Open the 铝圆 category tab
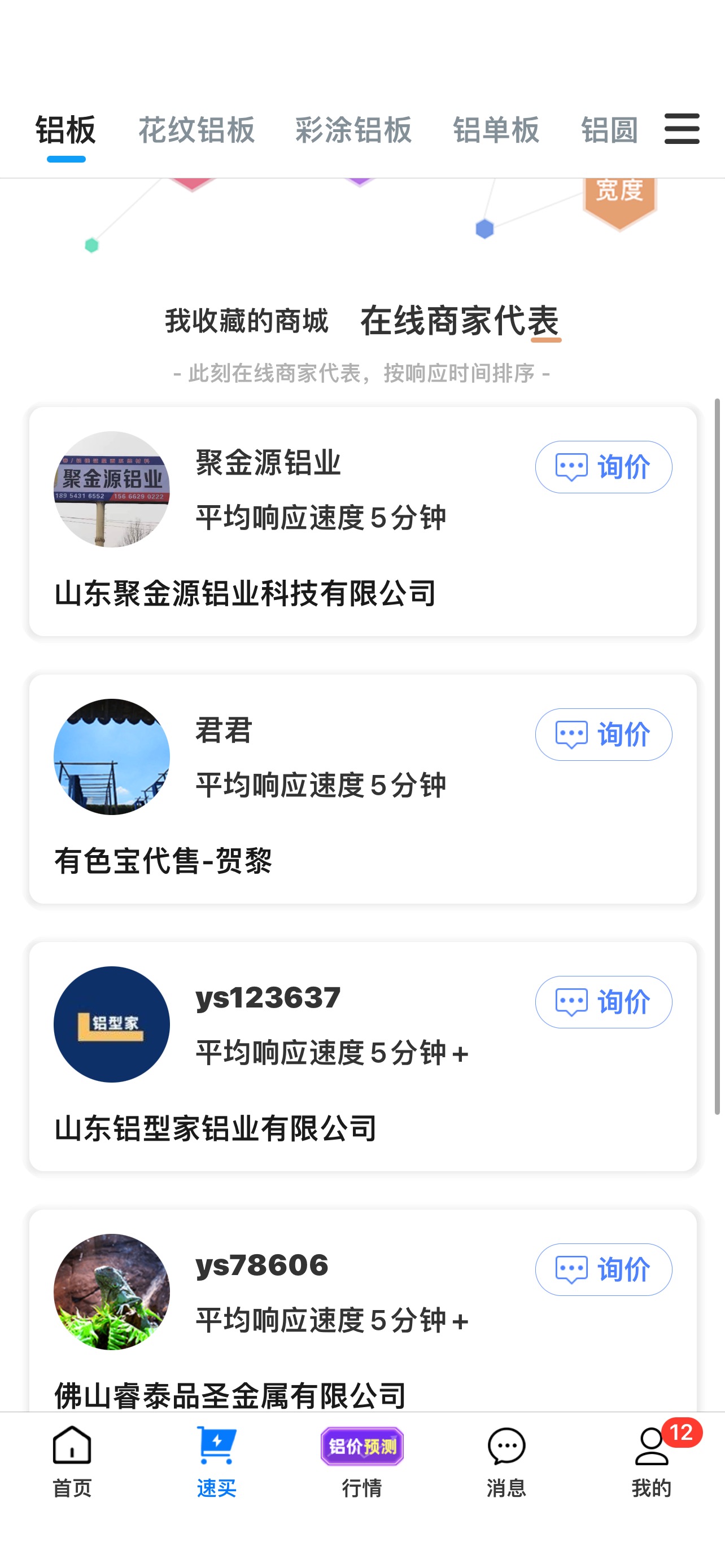This screenshot has width=725, height=1568. coord(610,130)
